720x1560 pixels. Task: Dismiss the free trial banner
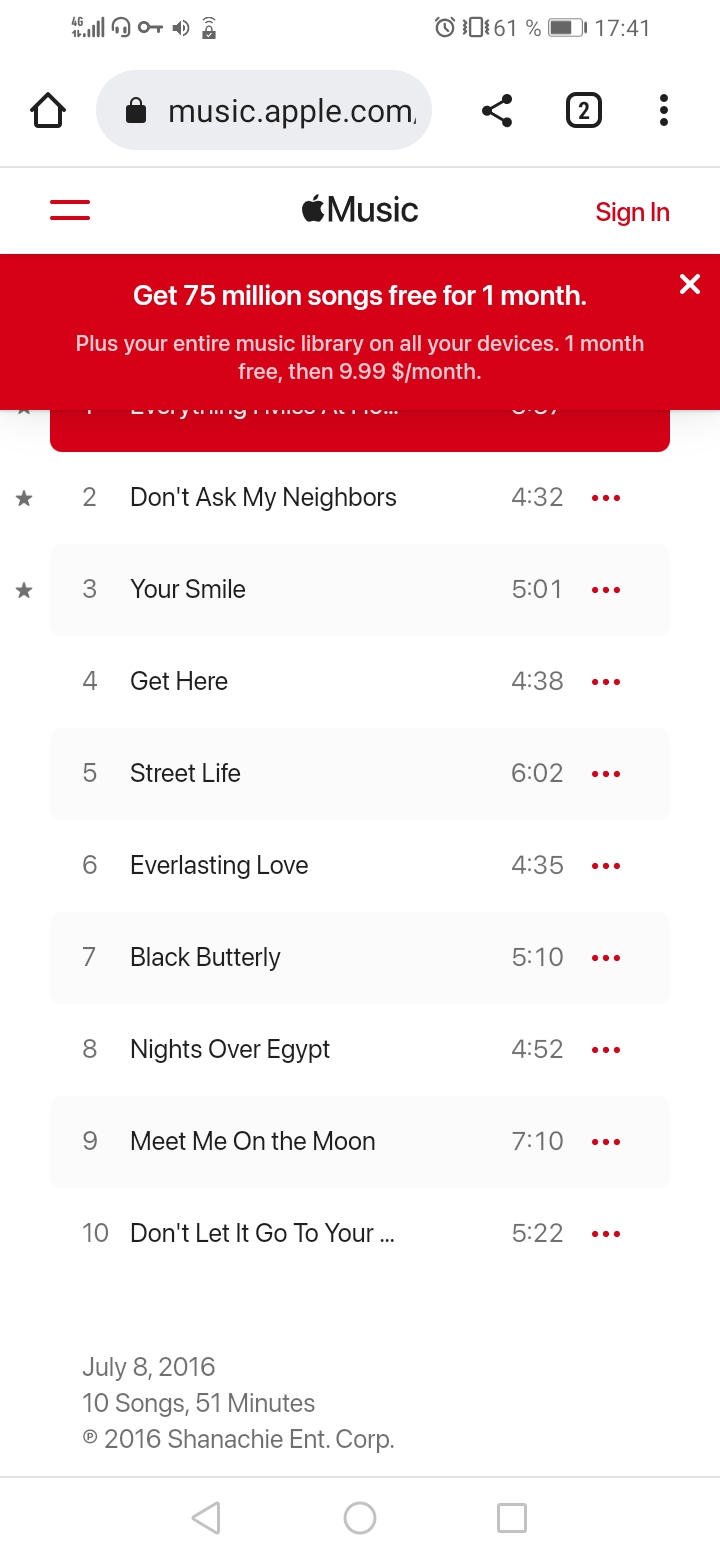click(690, 285)
